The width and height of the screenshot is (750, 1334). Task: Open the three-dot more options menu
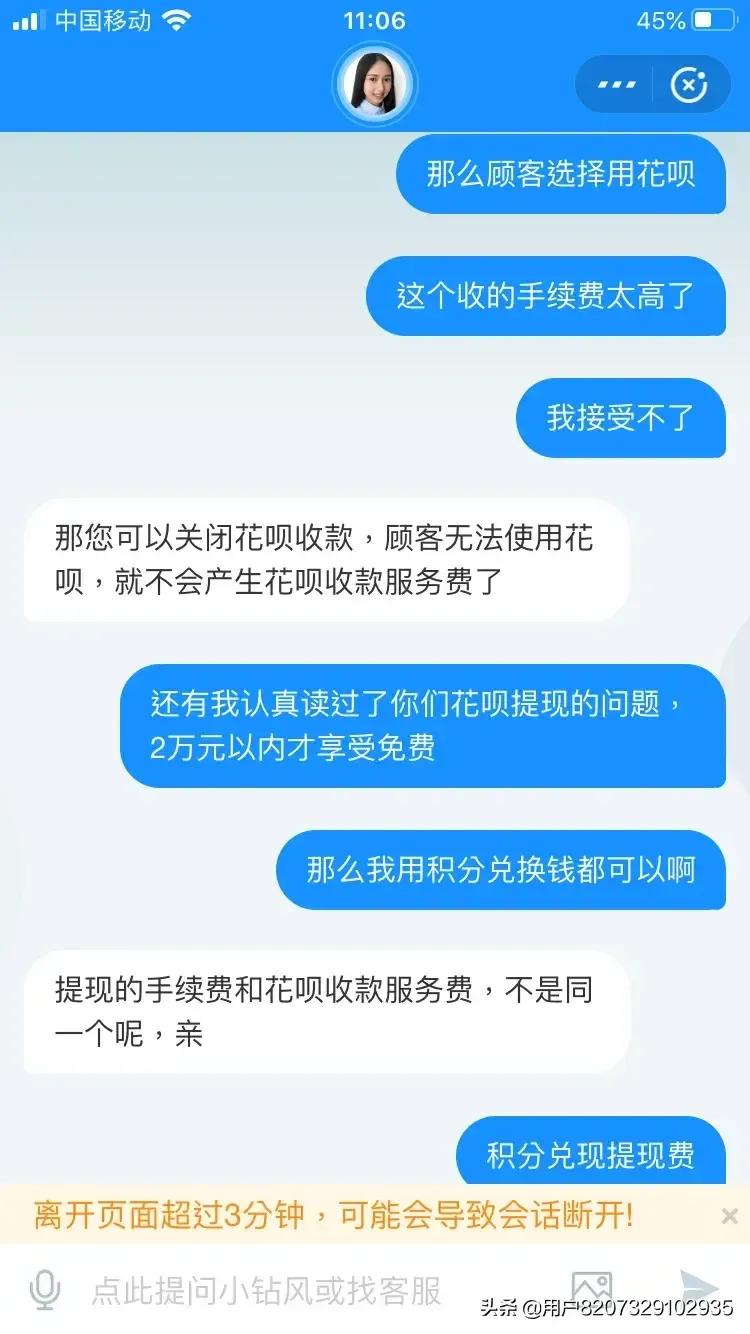[617, 85]
